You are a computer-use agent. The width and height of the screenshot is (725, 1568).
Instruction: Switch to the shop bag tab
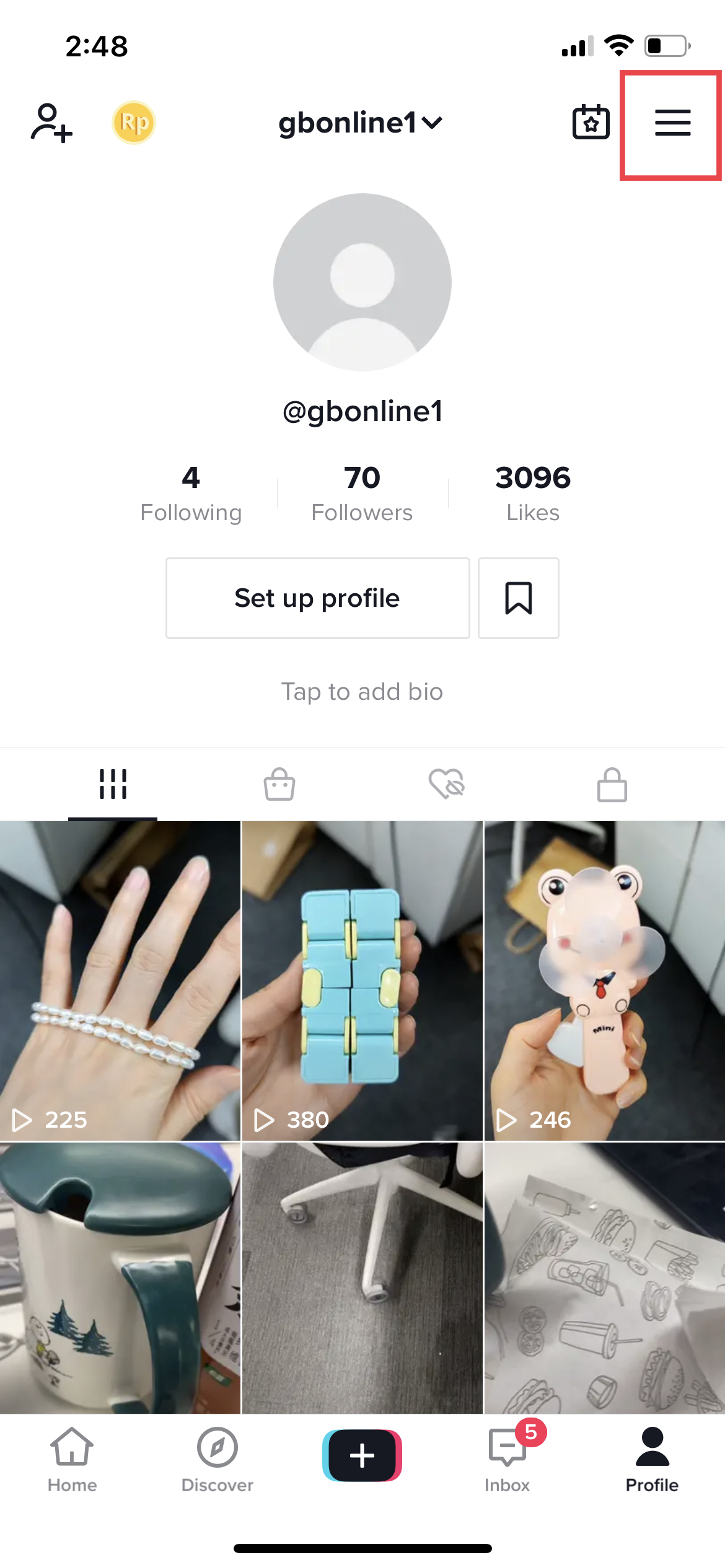pyautogui.click(x=279, y=785)
